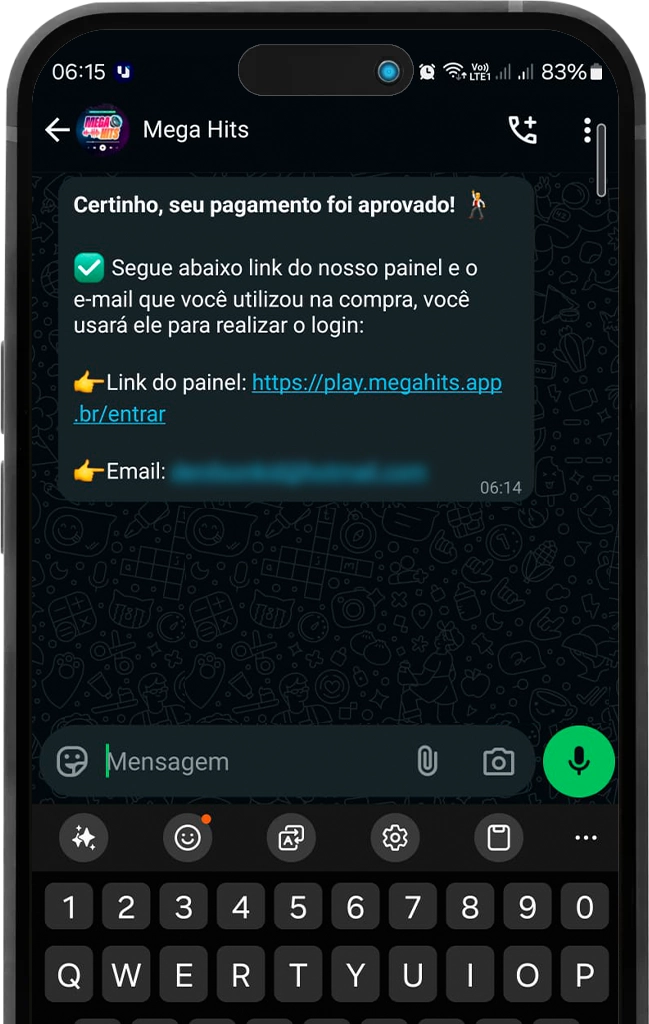Open the Mega Hits contact profile
This screenshot has width=649, height=1024.
pyautogui.click(x=196, y=130)
